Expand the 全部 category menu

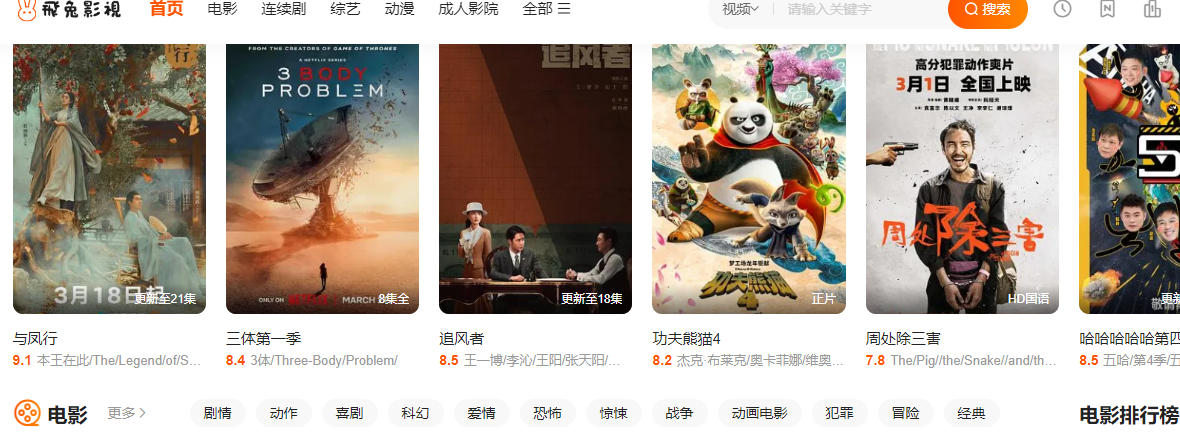pos(546,9)
